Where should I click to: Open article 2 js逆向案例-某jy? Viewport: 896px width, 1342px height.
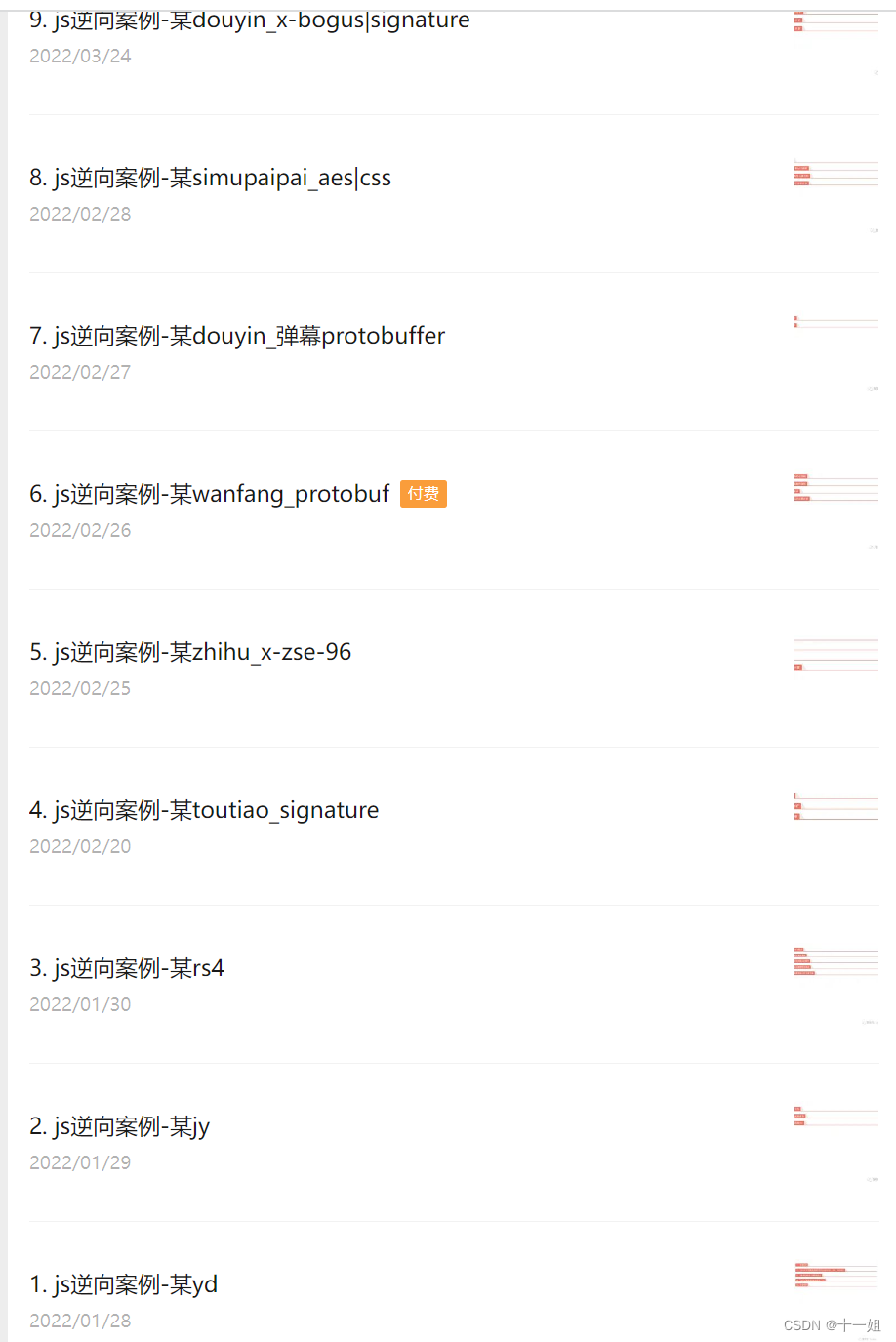coord(120,1126)
